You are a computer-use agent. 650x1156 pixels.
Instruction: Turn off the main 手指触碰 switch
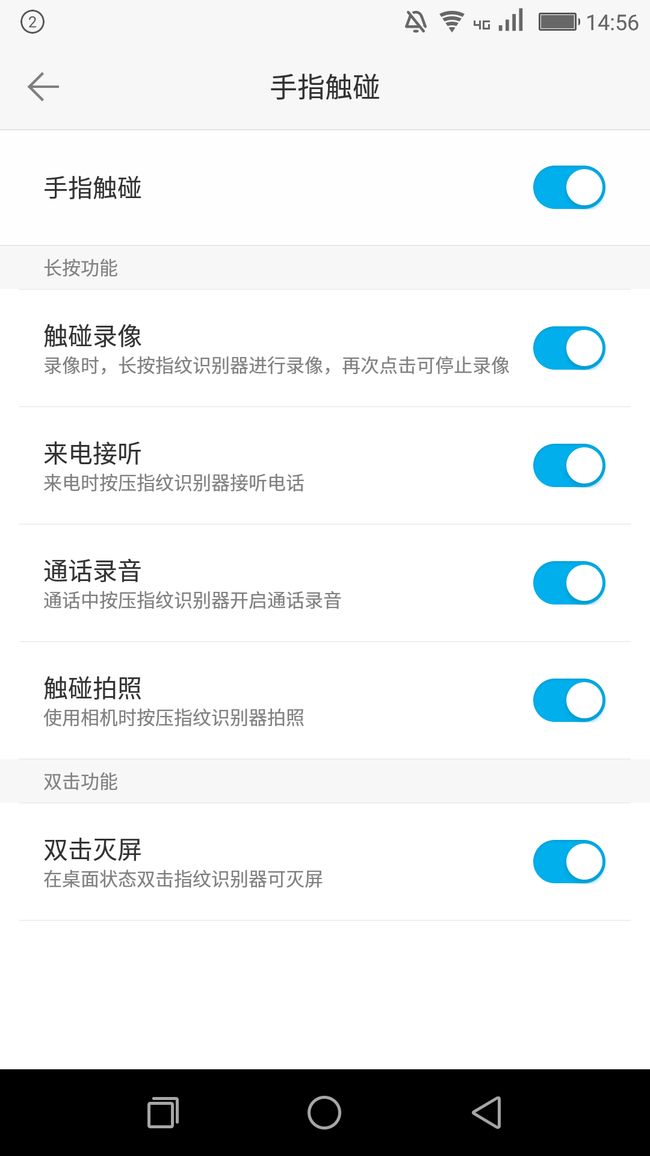[569, 187]
